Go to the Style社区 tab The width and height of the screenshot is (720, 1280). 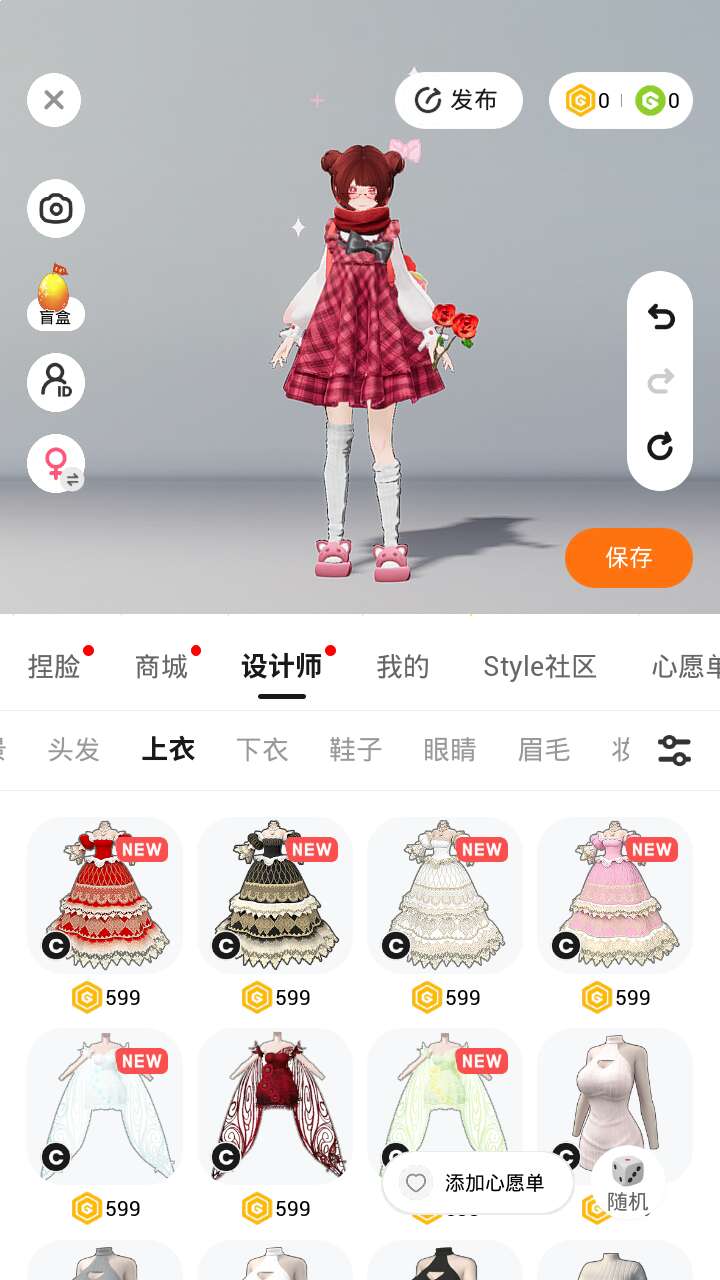(539, 667)
